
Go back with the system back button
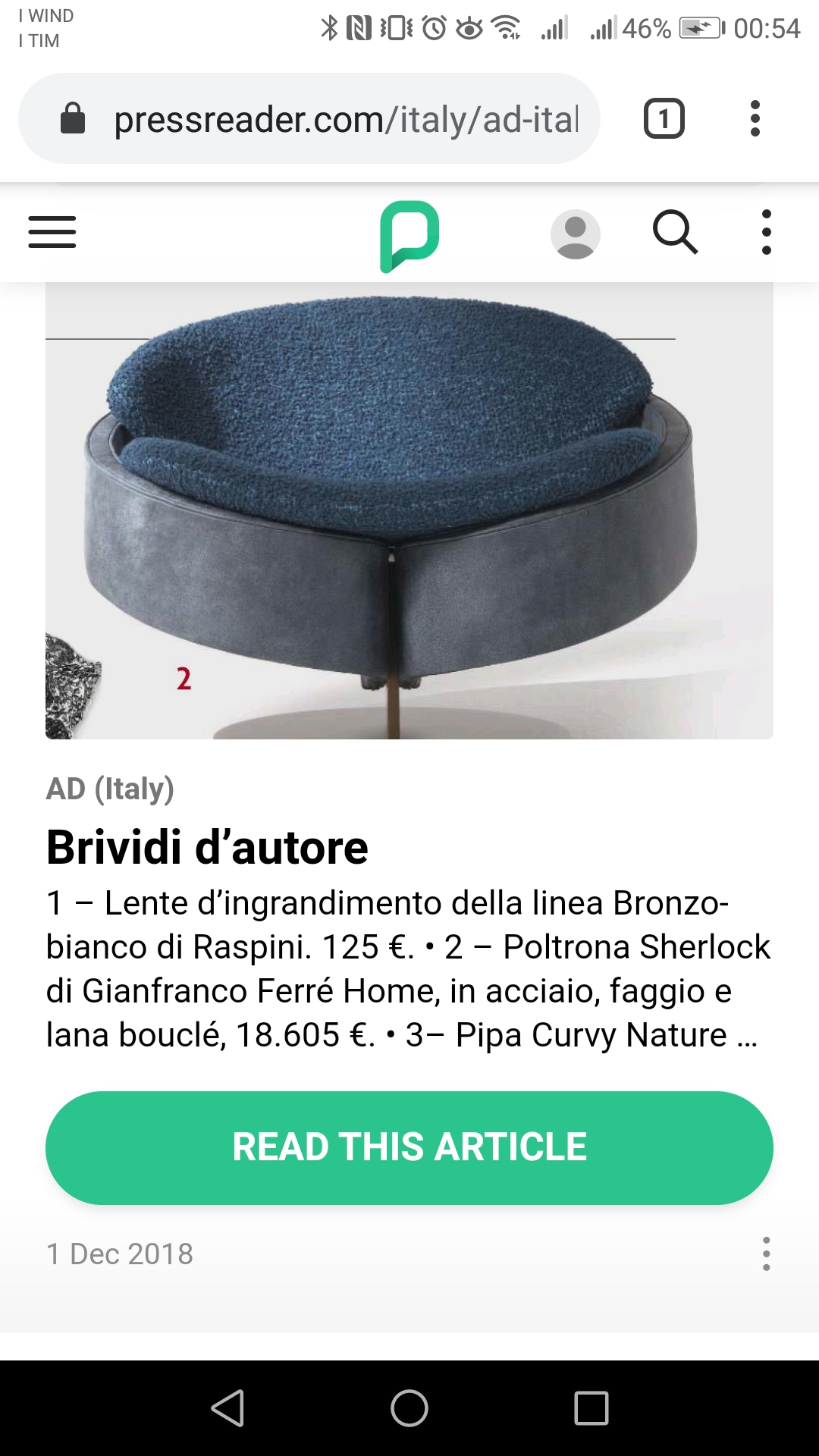point(227,1408)
